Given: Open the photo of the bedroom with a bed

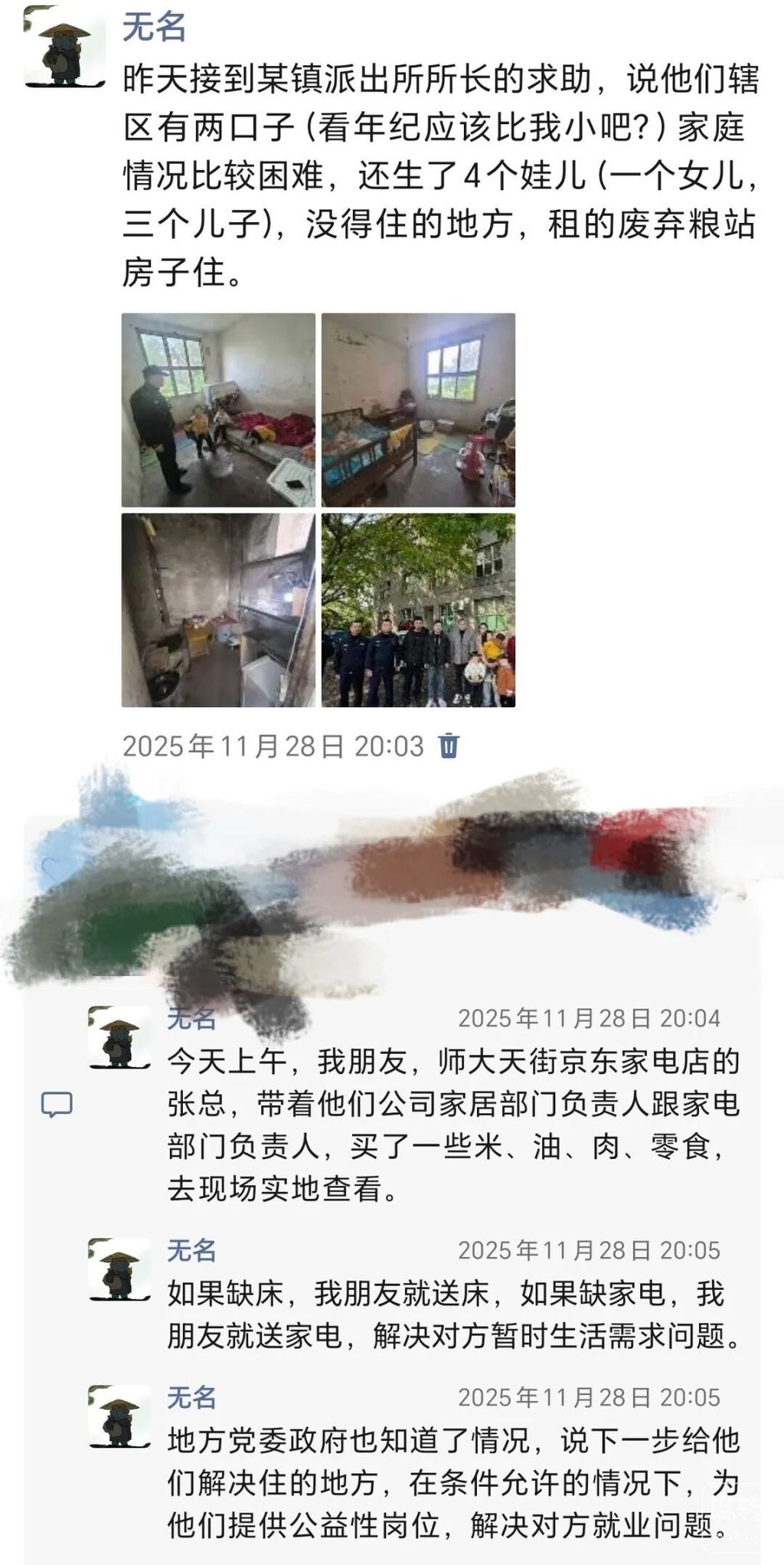Looking at the screenshot, I should [418, 410].
